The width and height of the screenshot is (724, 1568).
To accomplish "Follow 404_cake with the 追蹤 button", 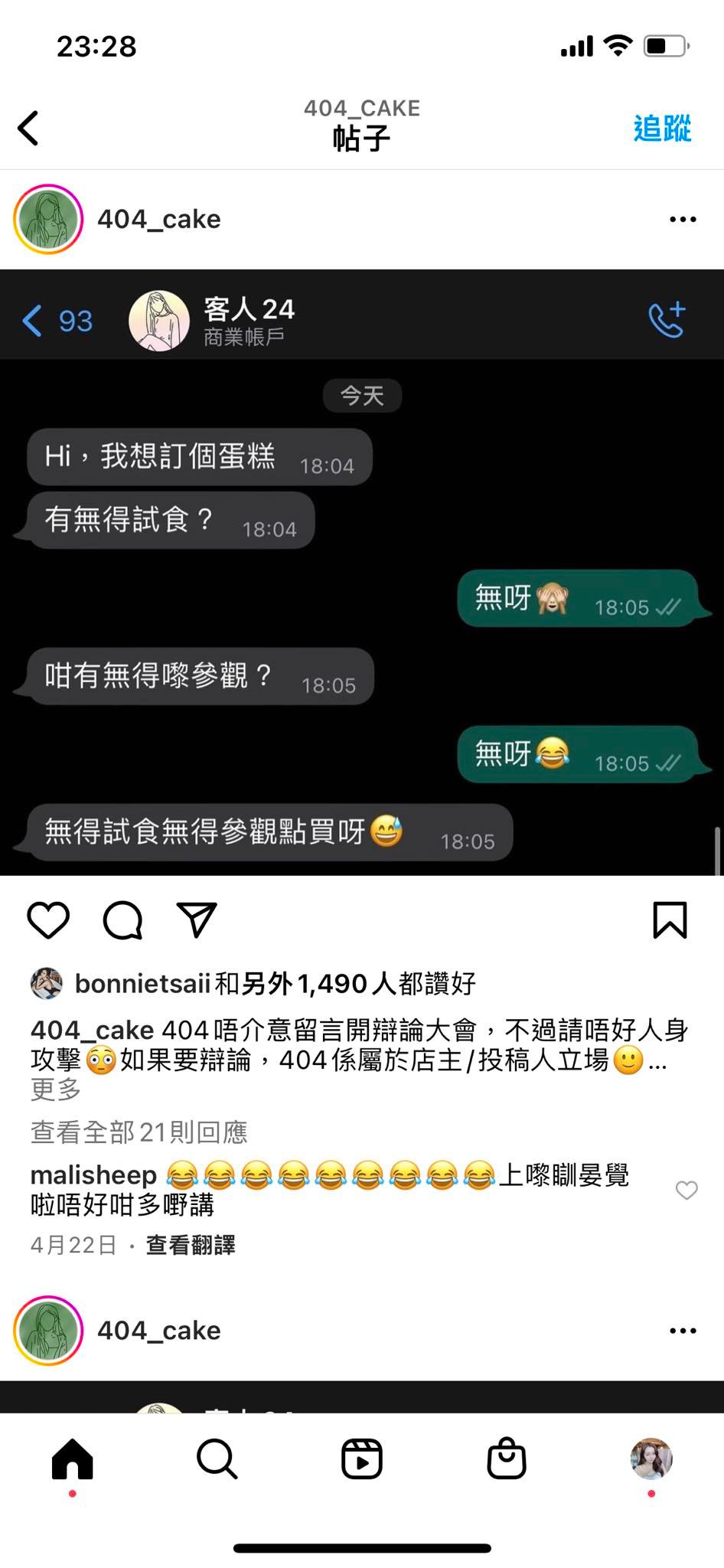I will [662, 128].
